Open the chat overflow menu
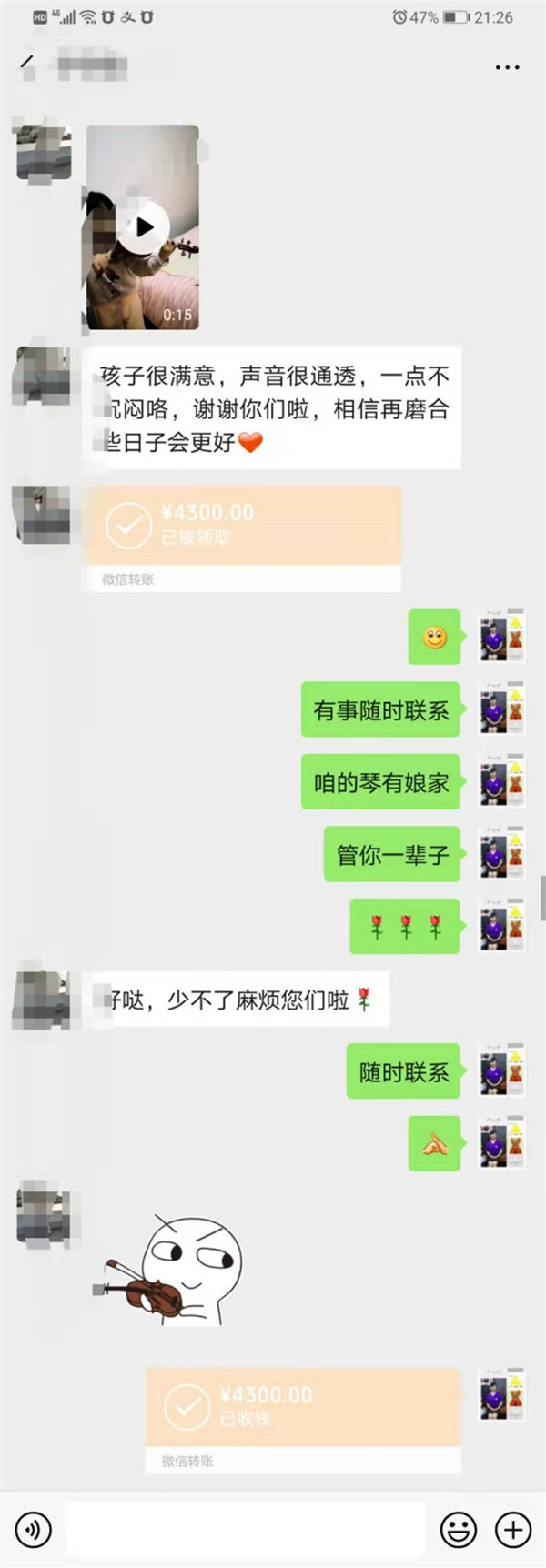 pos(507,67)
